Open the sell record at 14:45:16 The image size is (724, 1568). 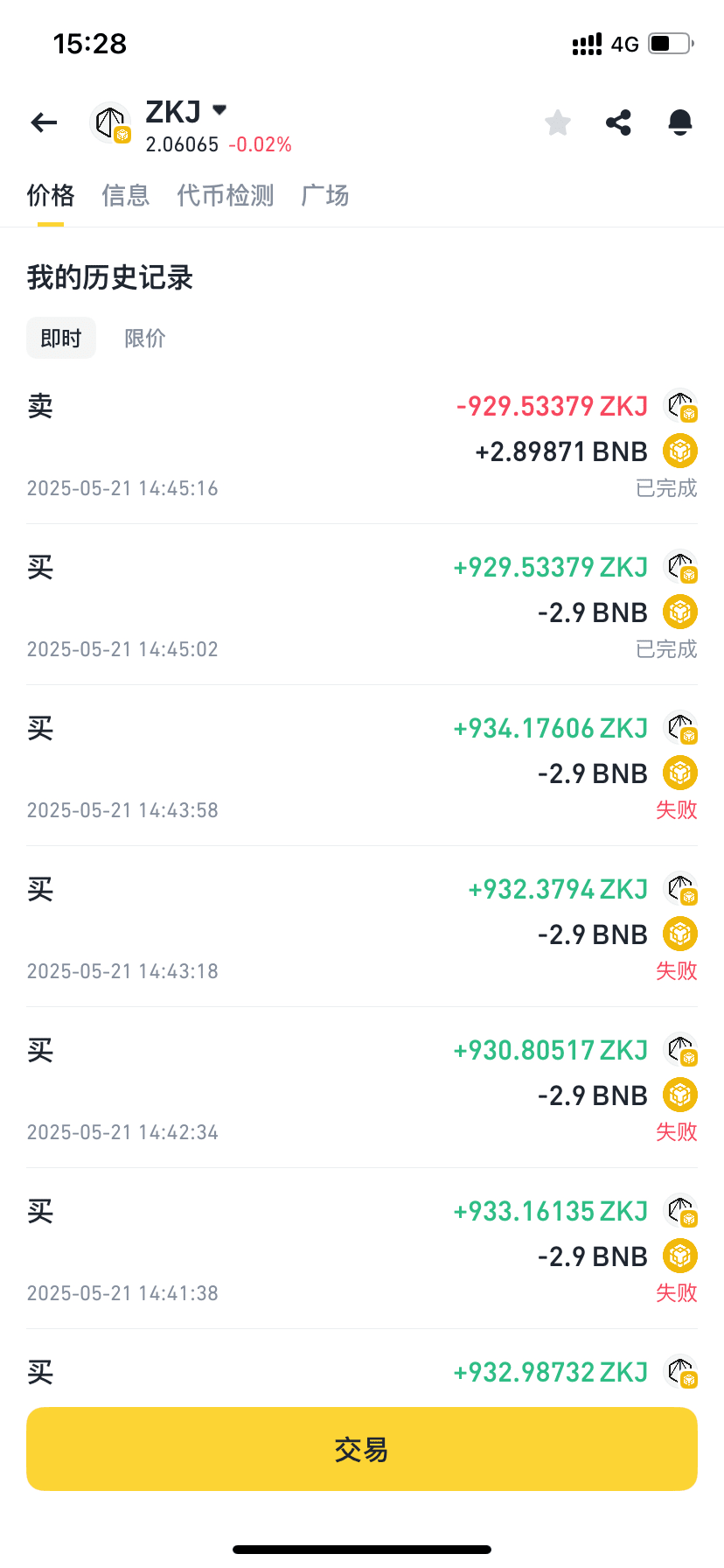pos(362,444)
